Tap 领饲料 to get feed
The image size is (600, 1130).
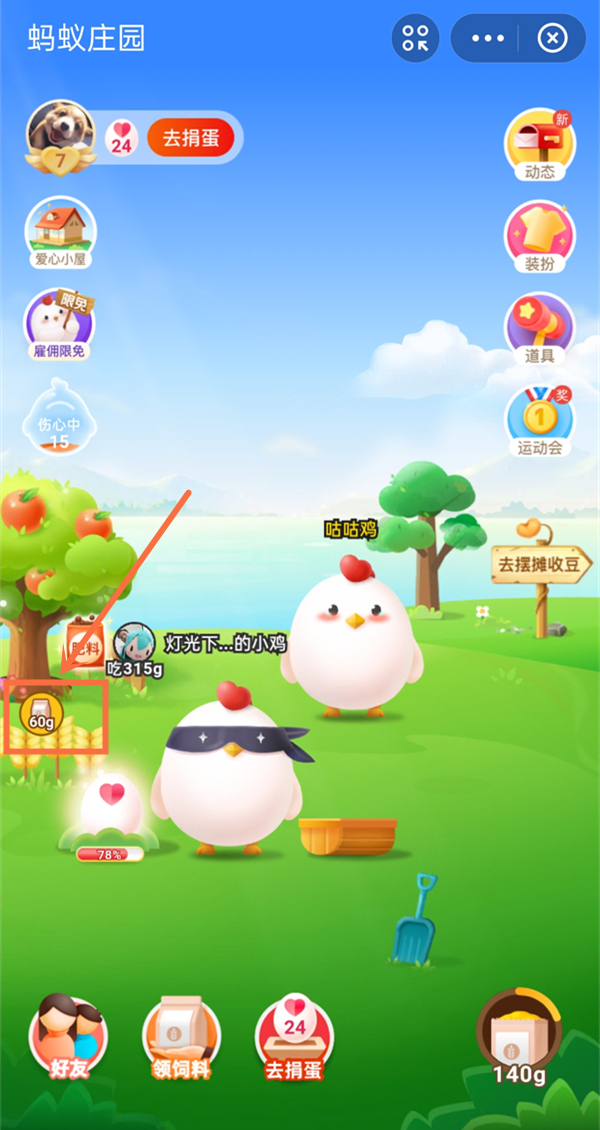tap(180, 1035)
